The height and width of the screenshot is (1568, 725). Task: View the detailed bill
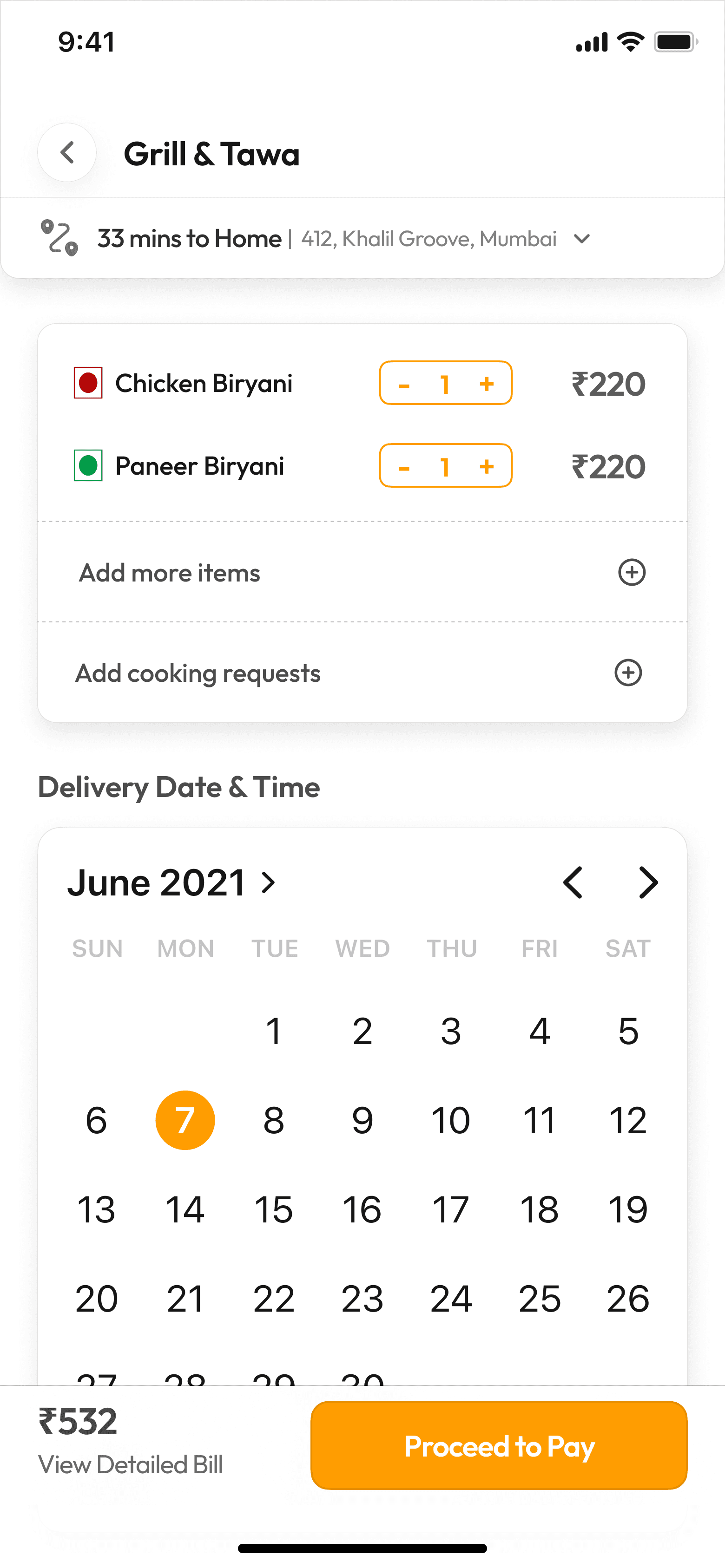131,1464
